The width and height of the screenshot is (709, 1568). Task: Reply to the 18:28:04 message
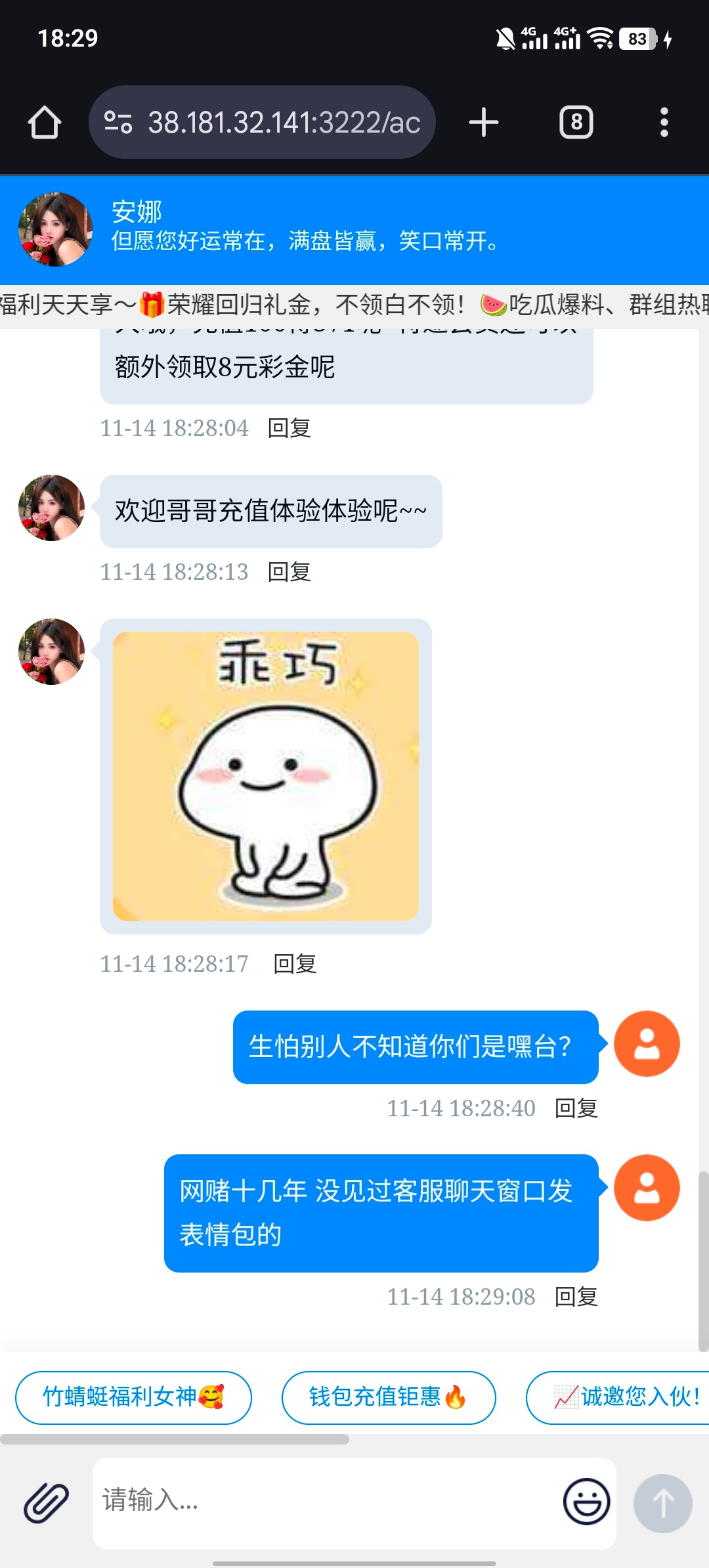(x=289, y=428)
